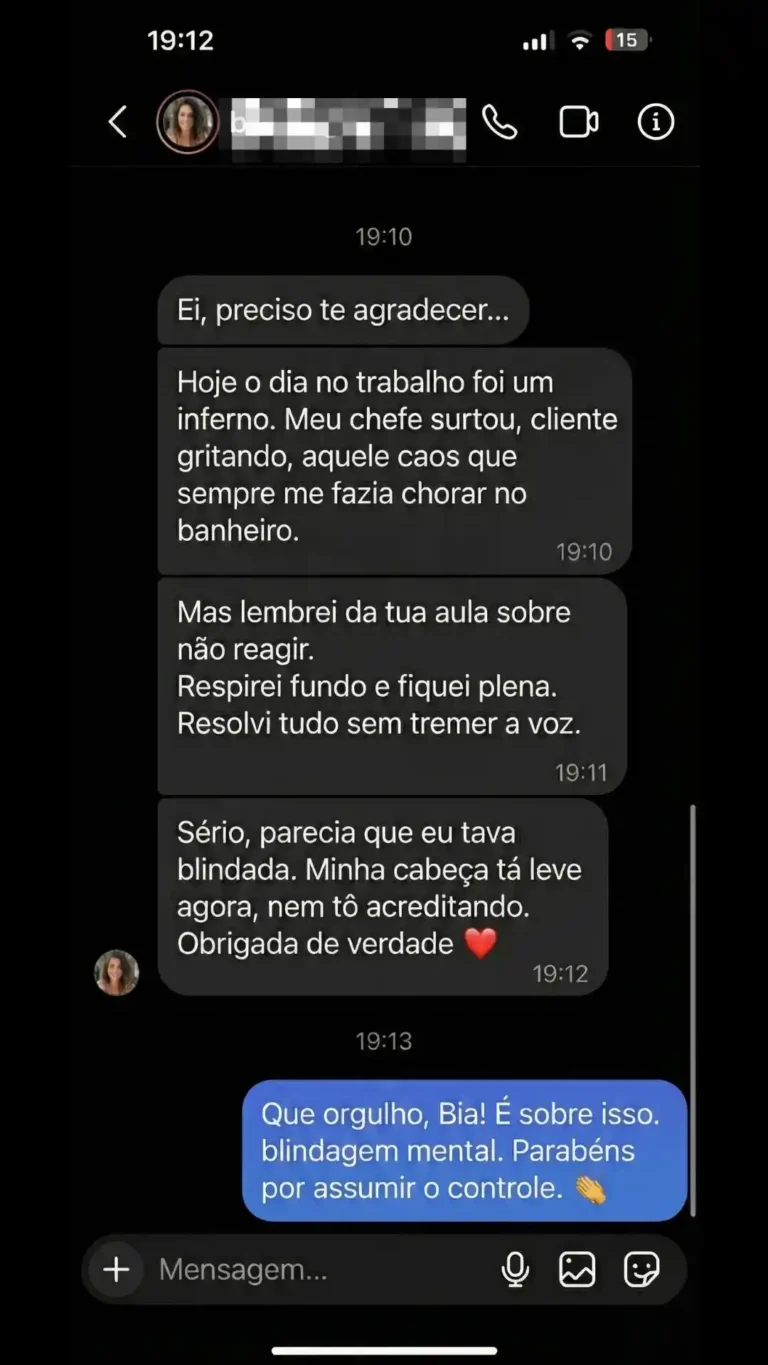
Task: Tap the battery indicator showing 15%
Action: [627, 40]
